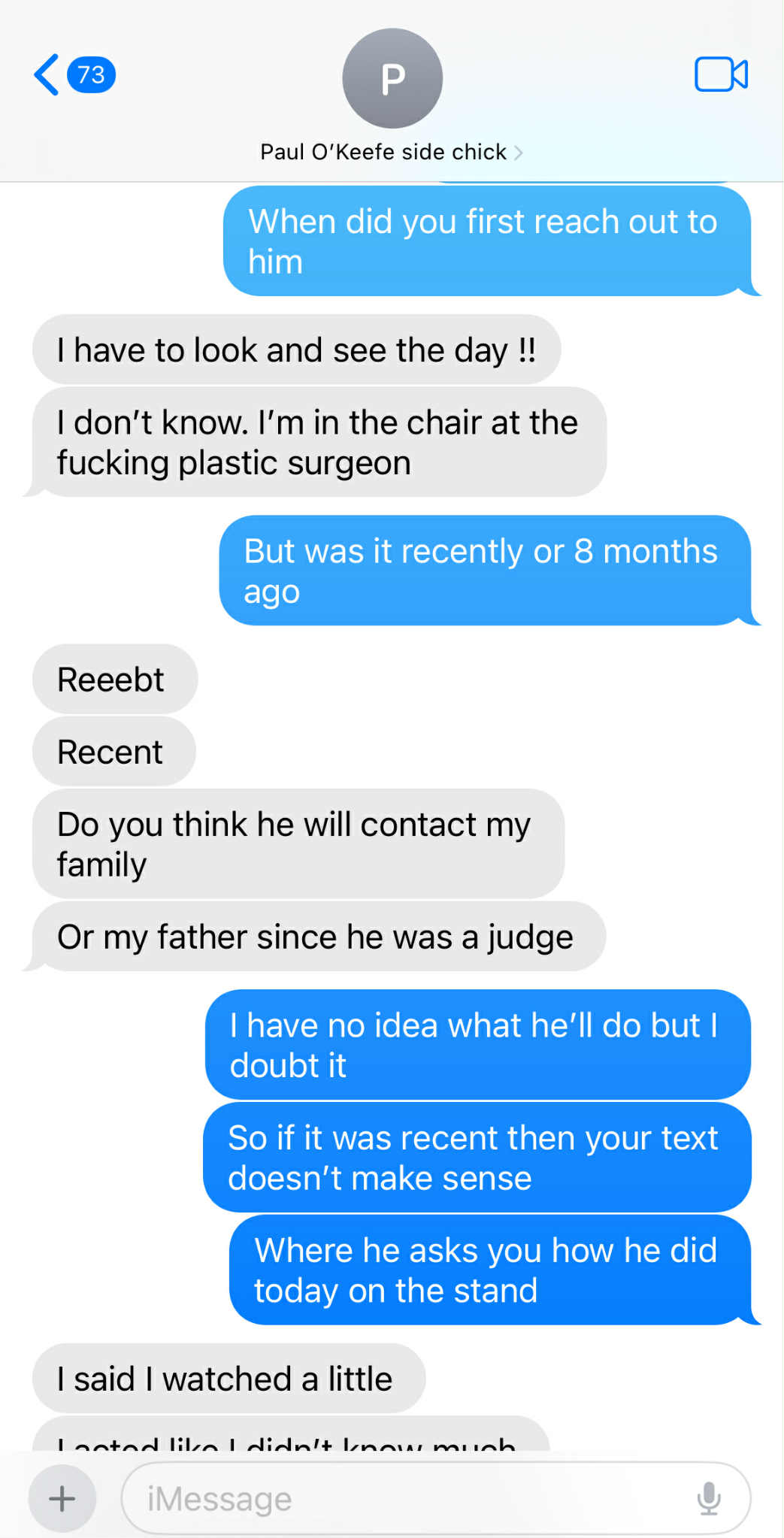Start a FaceTime video call

[x=720, y=74]
